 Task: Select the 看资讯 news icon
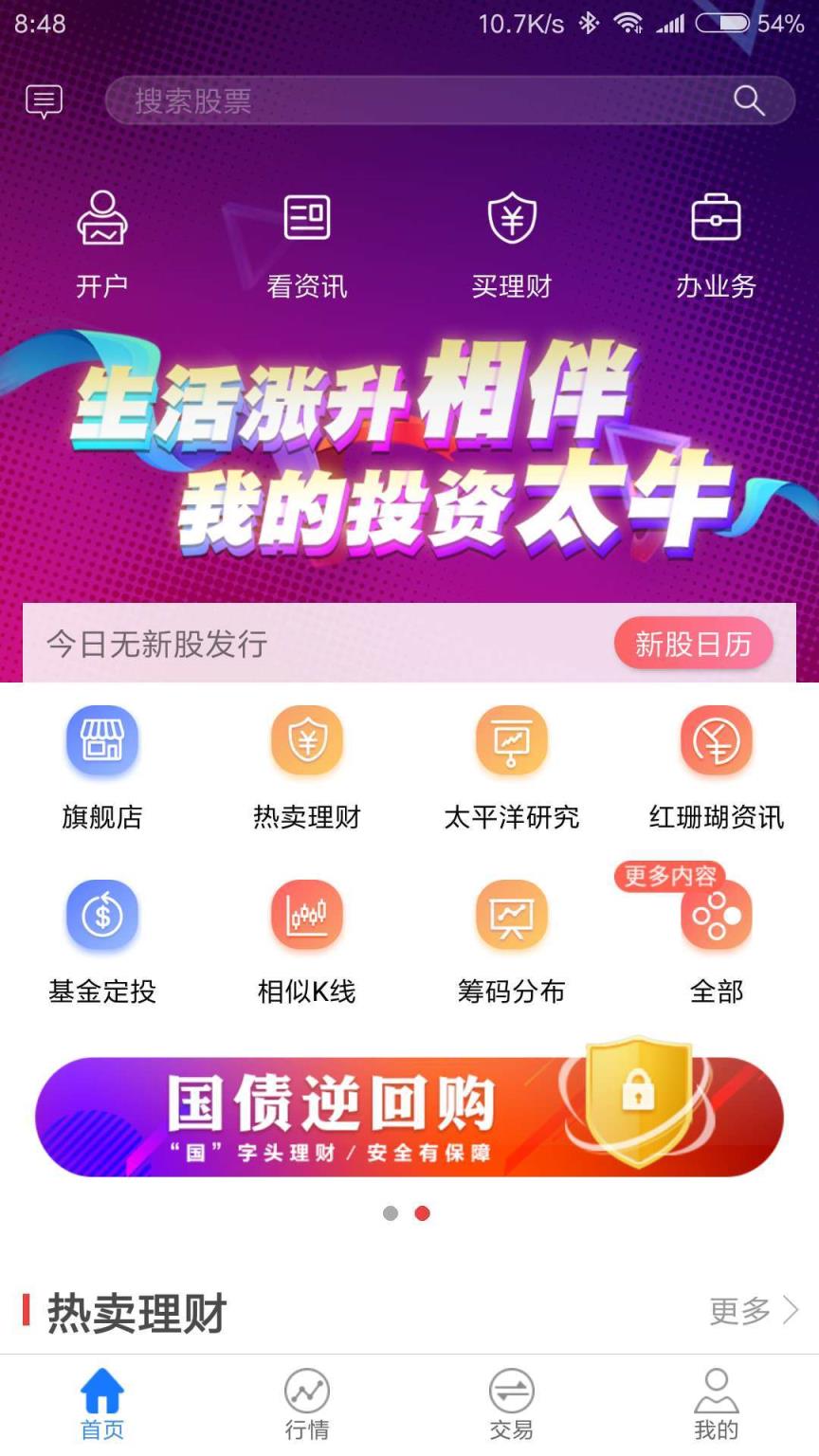tap(307, 240)
